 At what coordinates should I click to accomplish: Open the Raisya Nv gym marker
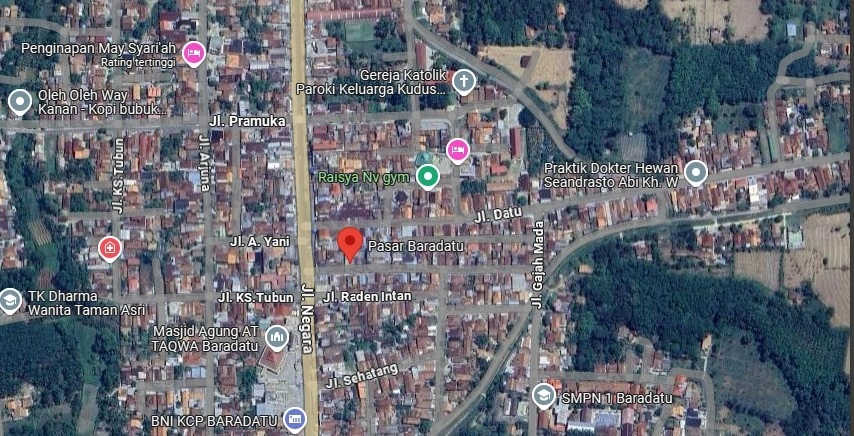(428, 178)
